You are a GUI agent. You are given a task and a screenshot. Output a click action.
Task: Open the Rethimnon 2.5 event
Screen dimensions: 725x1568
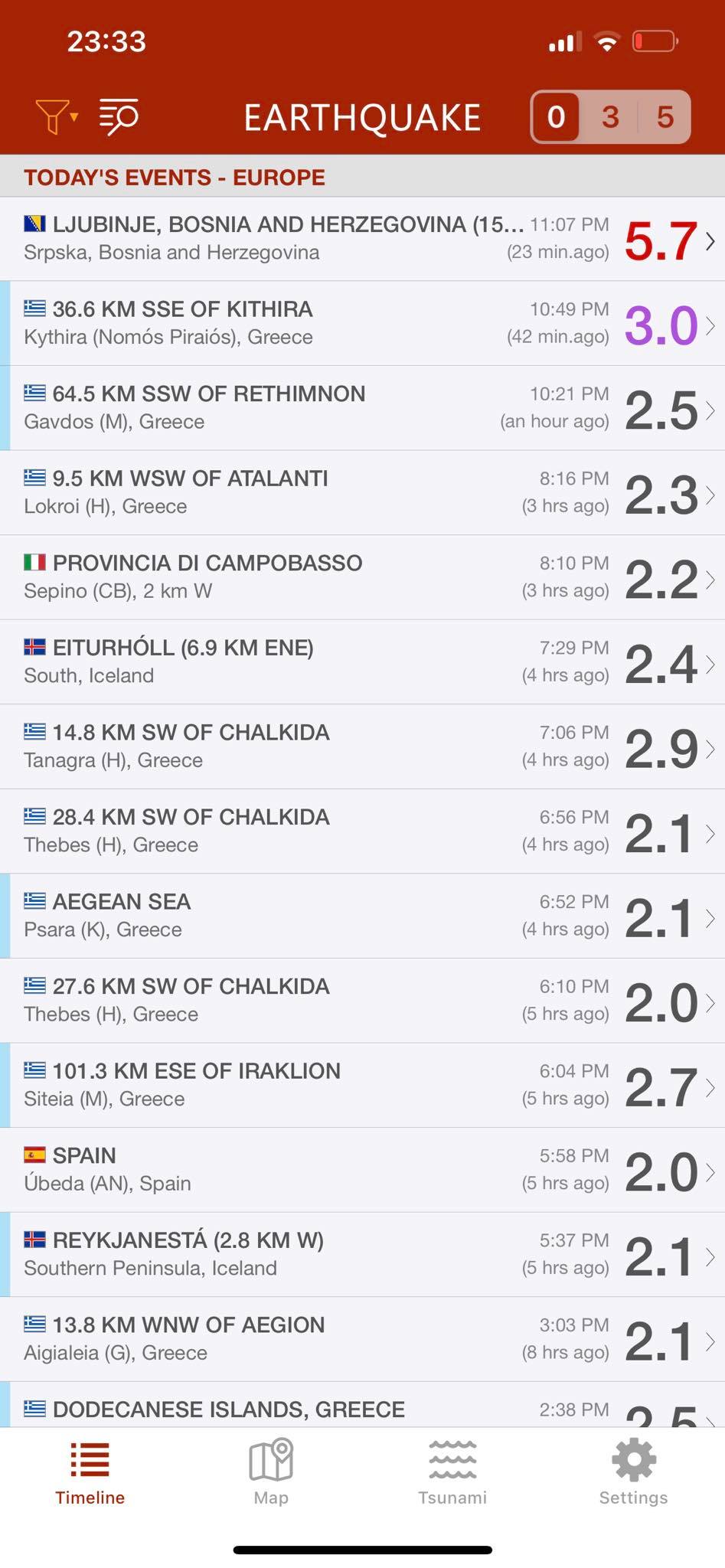pos(362,408)
